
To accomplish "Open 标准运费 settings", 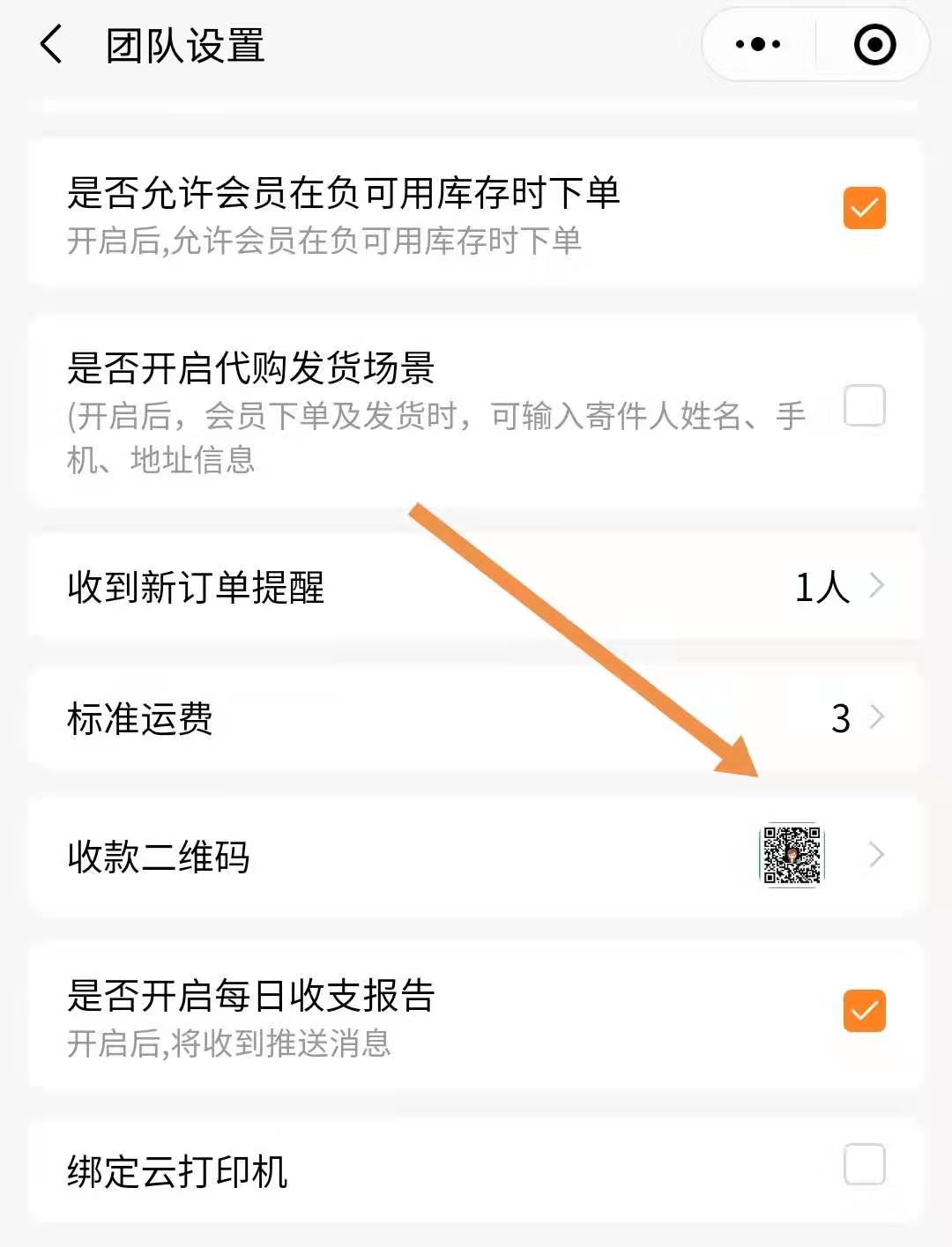I will (x=476, y=718).
